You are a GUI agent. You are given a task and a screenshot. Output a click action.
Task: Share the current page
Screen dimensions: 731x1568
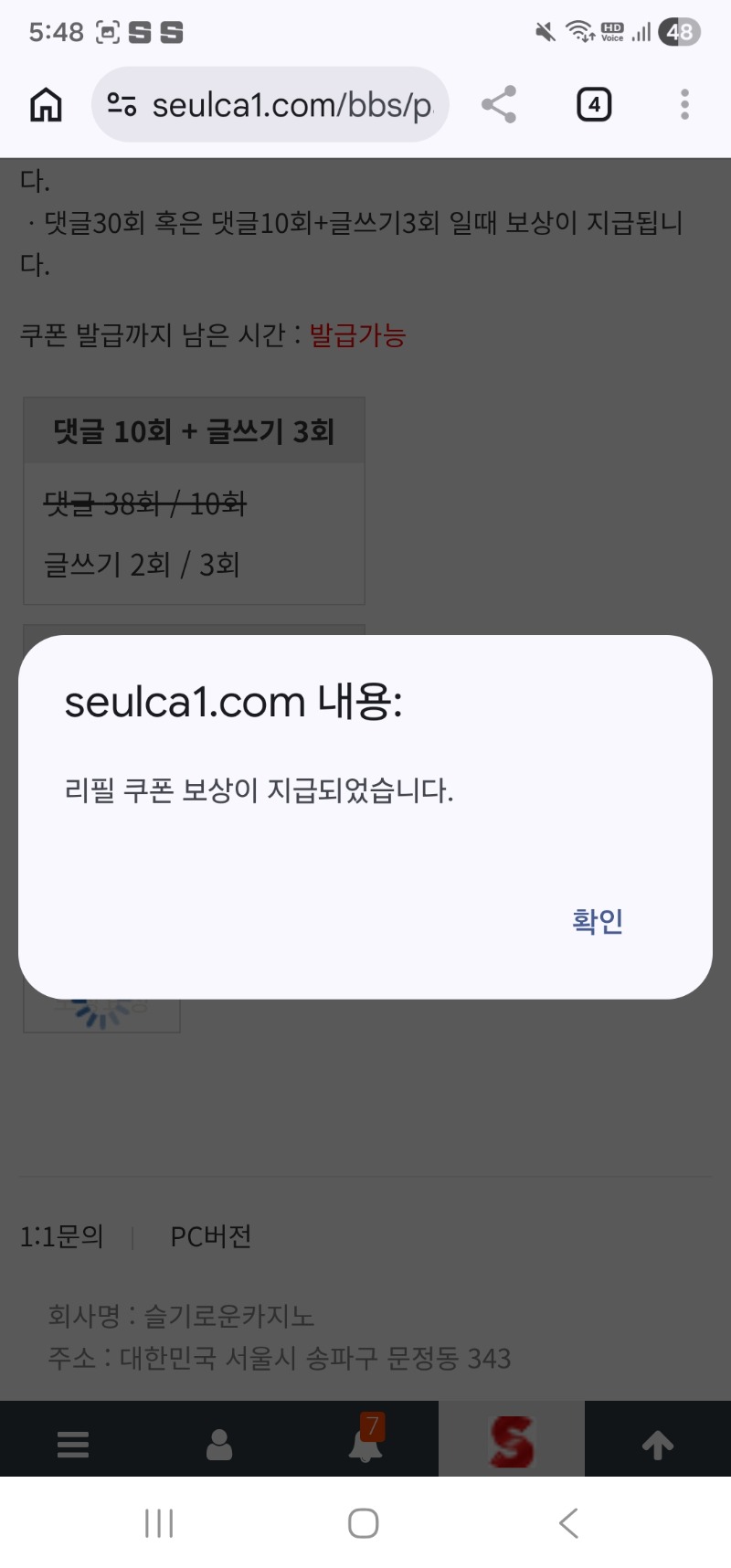[x=499, y=105]
